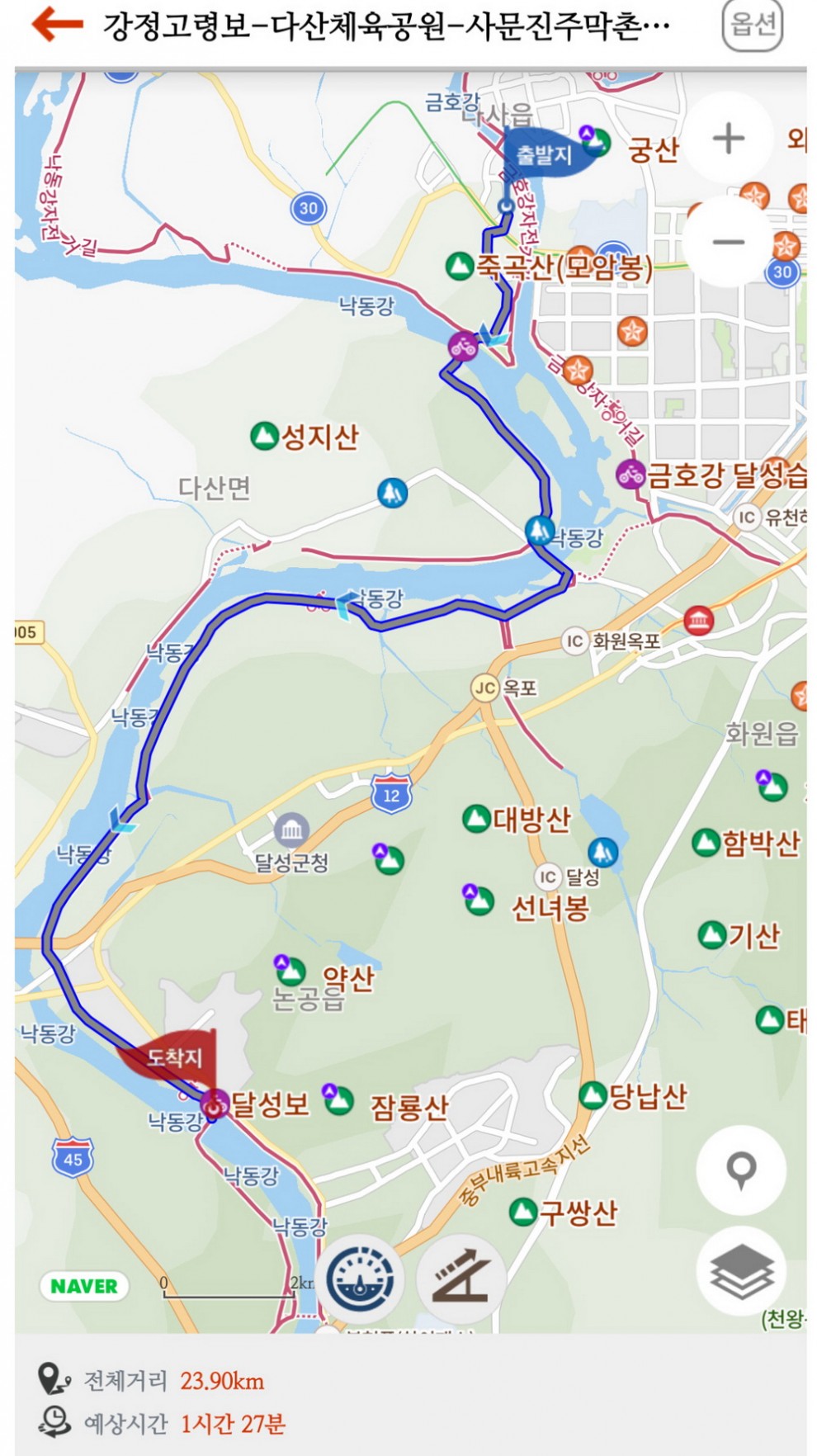Image resolution: width=817 pixels, height=1456 pixels.
Task: Select the 금호강 달성습지 bike marker
Action: coord(631,474)
